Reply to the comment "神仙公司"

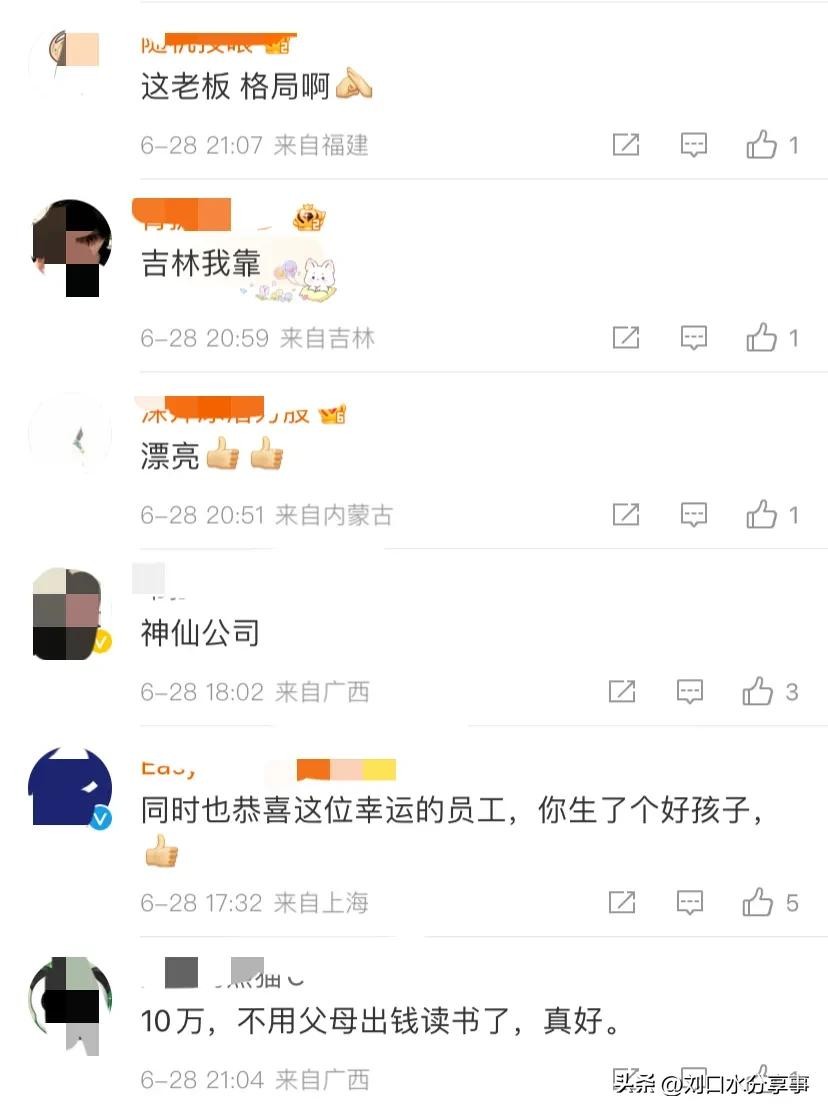[x=690, y=691]
